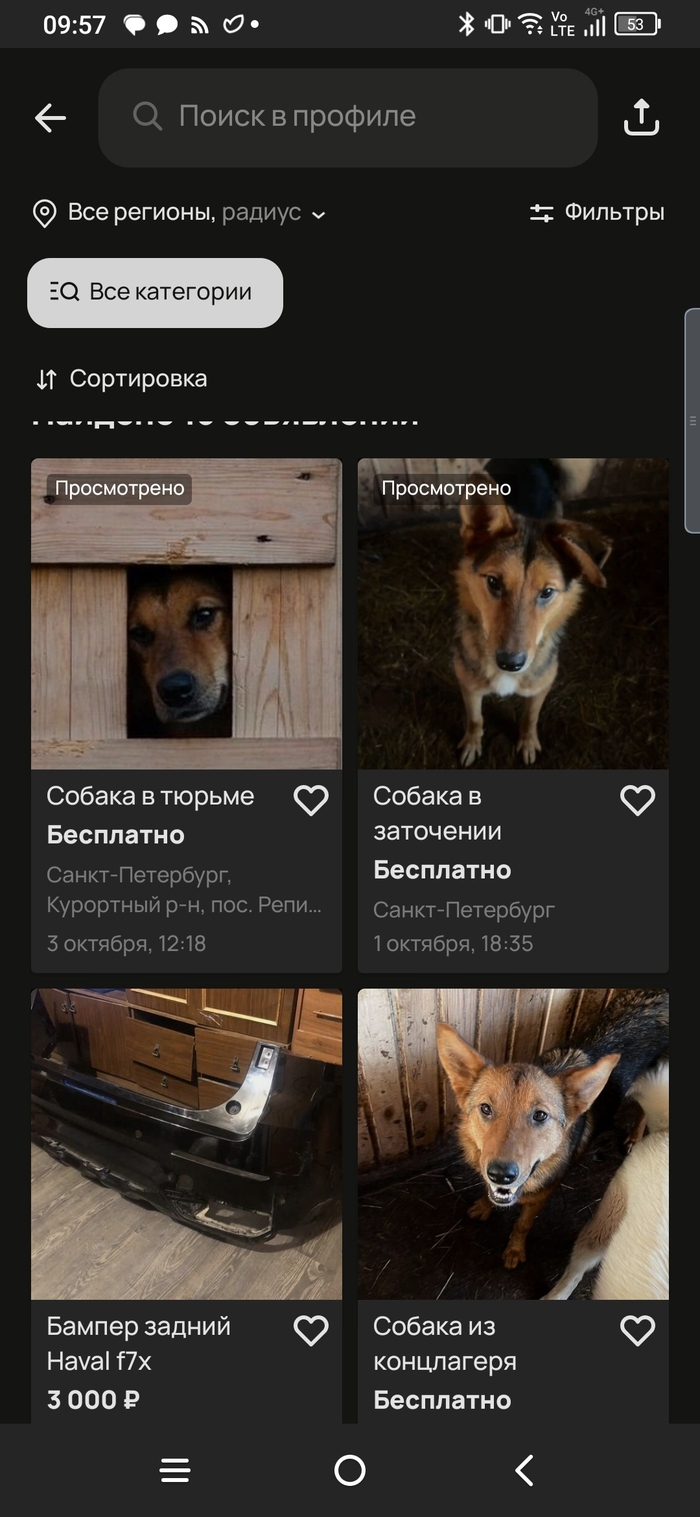Tap the 'Поиск в профиле' search field
The width and height of the screenshot is (700, 1517).
[x=347, y=117]
